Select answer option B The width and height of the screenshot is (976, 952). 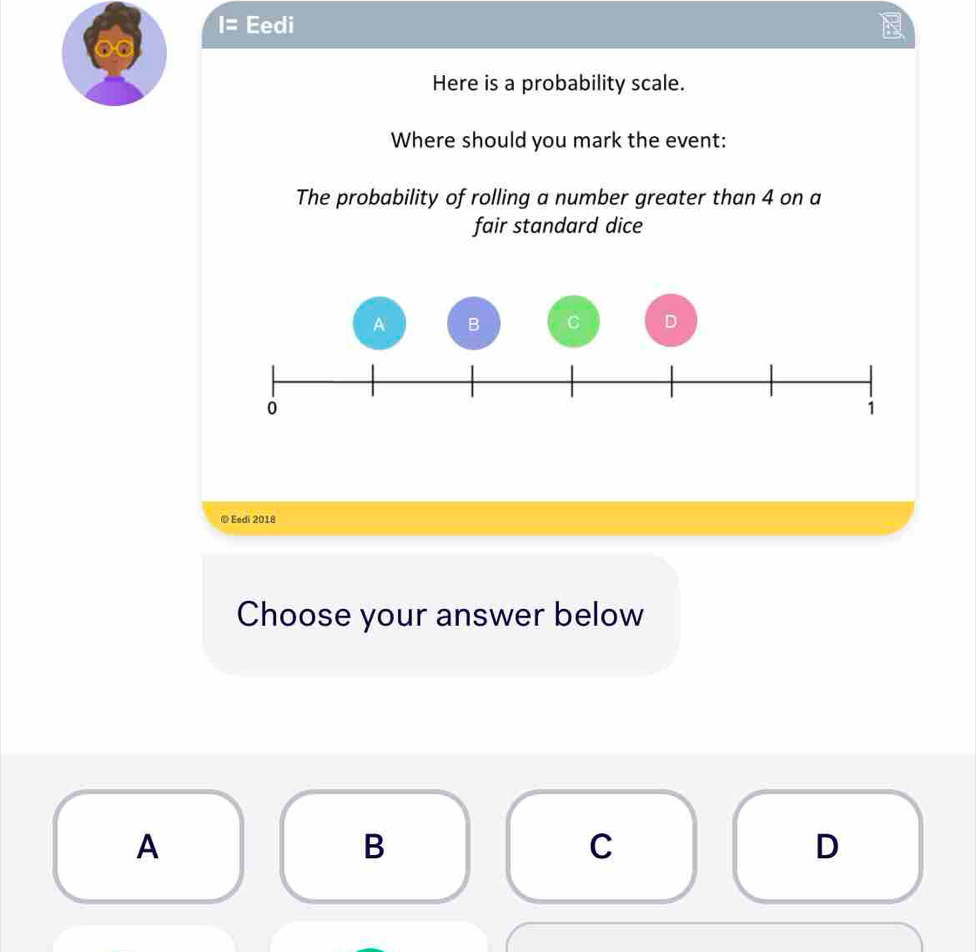[x=375, y=846]
